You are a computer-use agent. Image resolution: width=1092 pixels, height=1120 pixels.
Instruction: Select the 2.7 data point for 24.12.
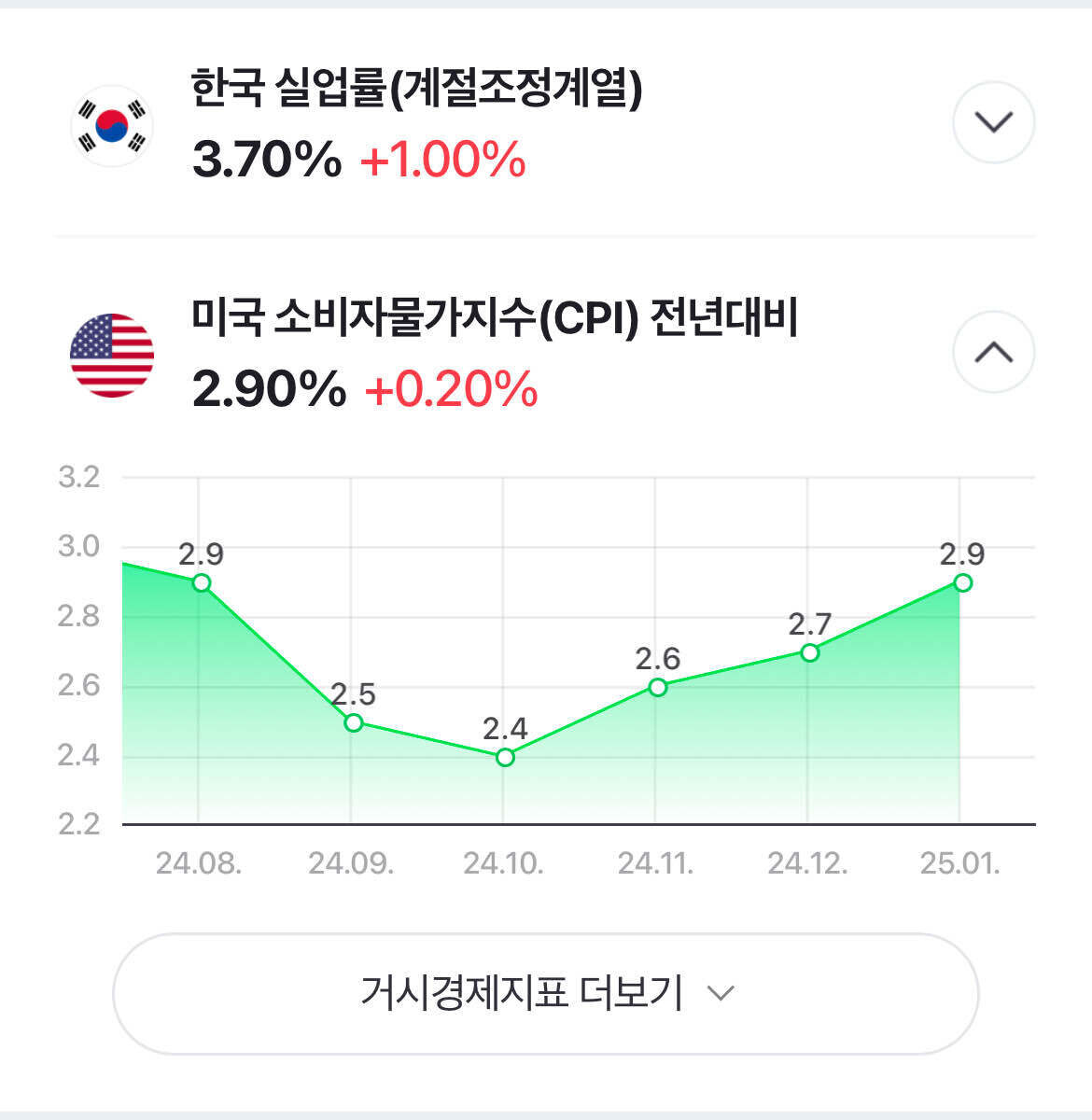pos(810,653)
